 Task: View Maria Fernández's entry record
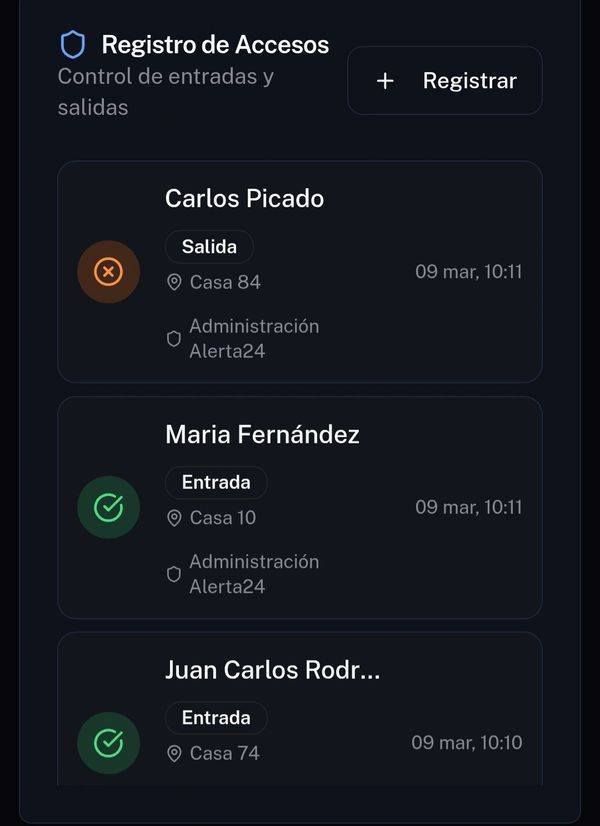pos(300,508)
